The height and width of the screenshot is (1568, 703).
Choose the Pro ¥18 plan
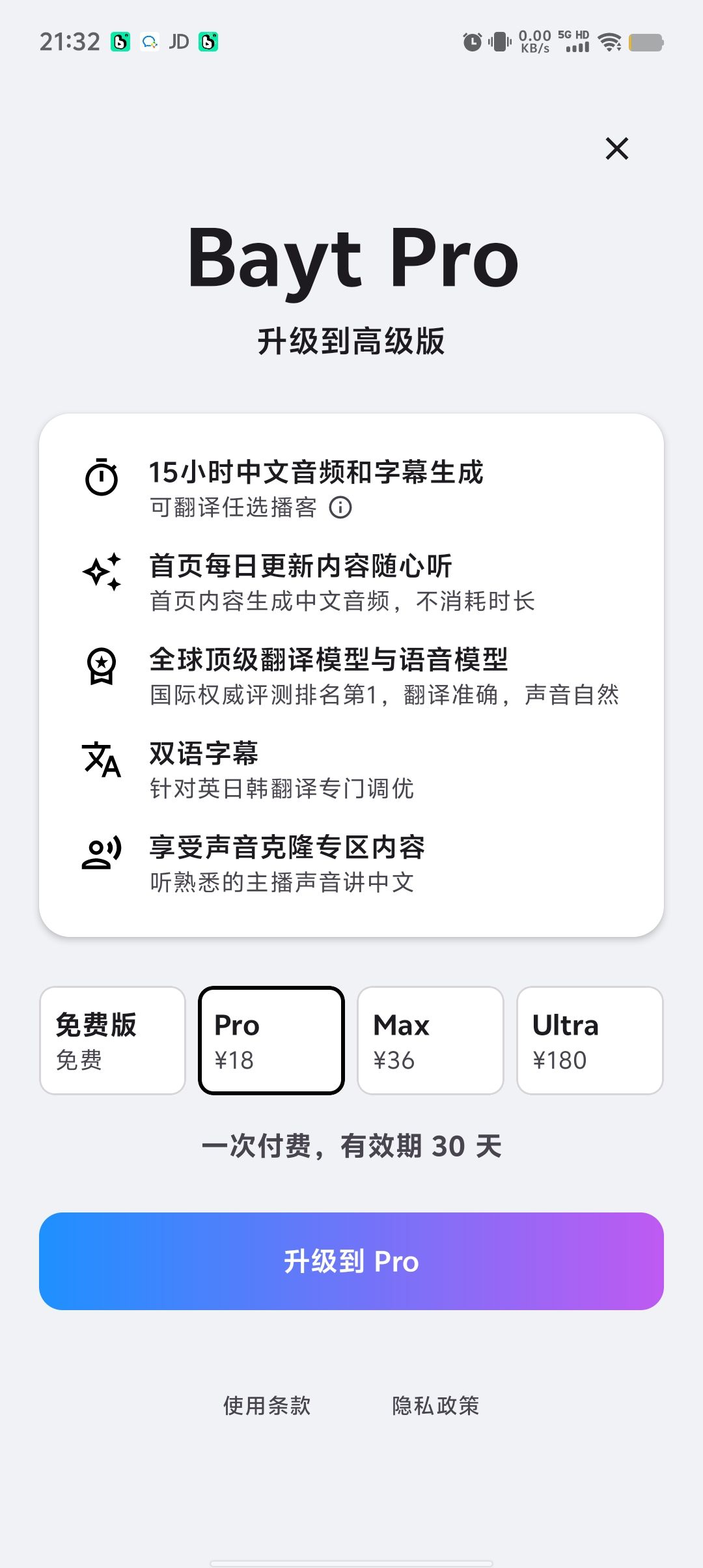[x=271, y=1041]
